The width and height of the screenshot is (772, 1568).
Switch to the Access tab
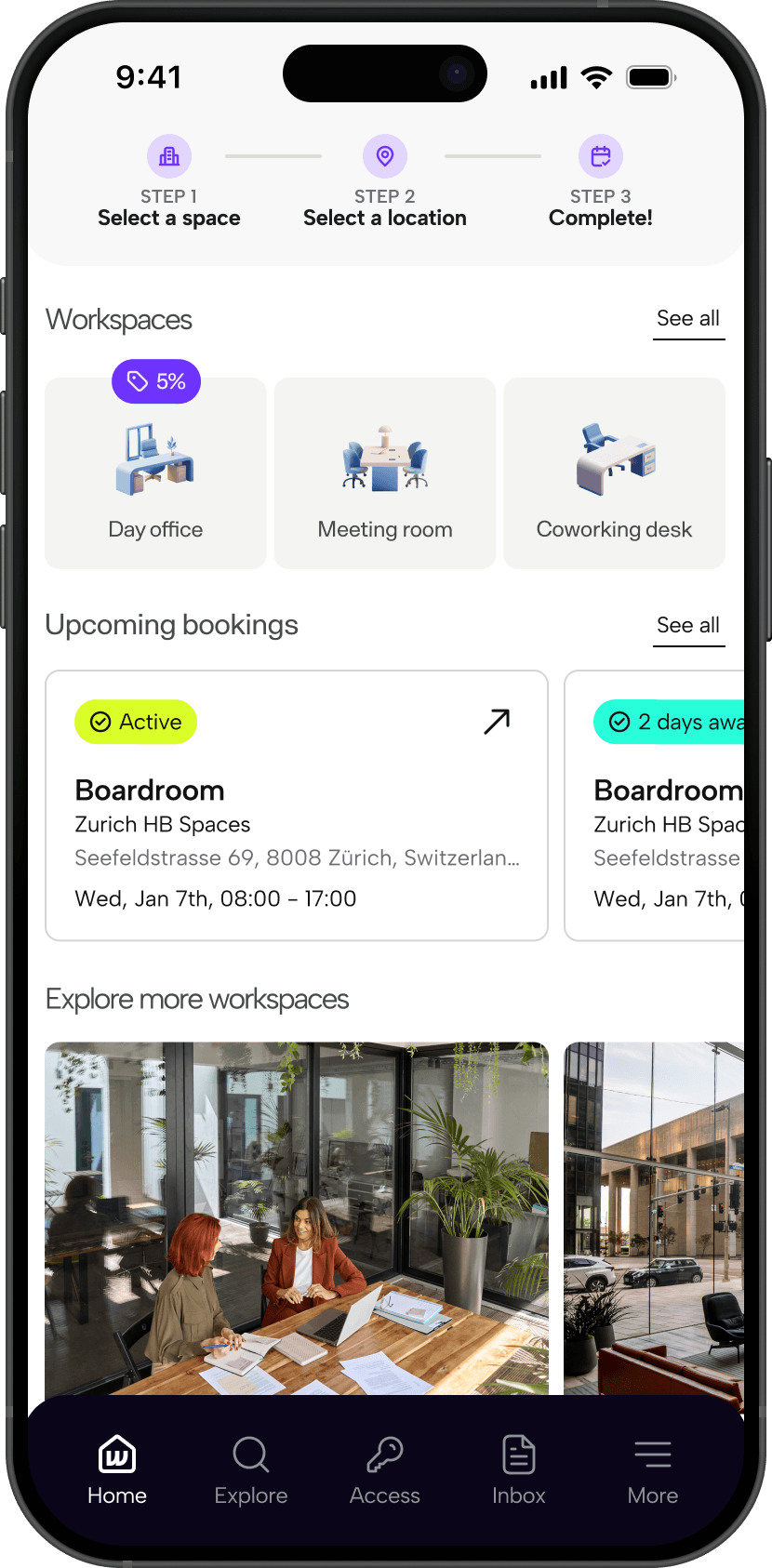(x=385, y=1471)
